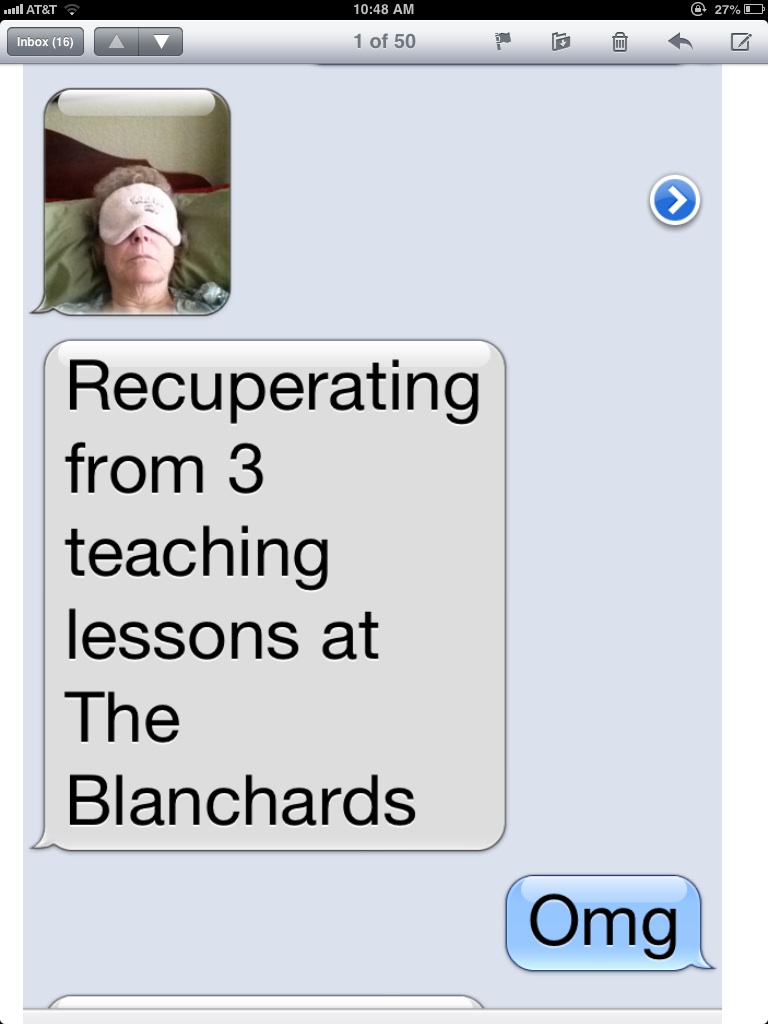Delete this email with trash icon
768x1024 pixels.
coord(620,42)
